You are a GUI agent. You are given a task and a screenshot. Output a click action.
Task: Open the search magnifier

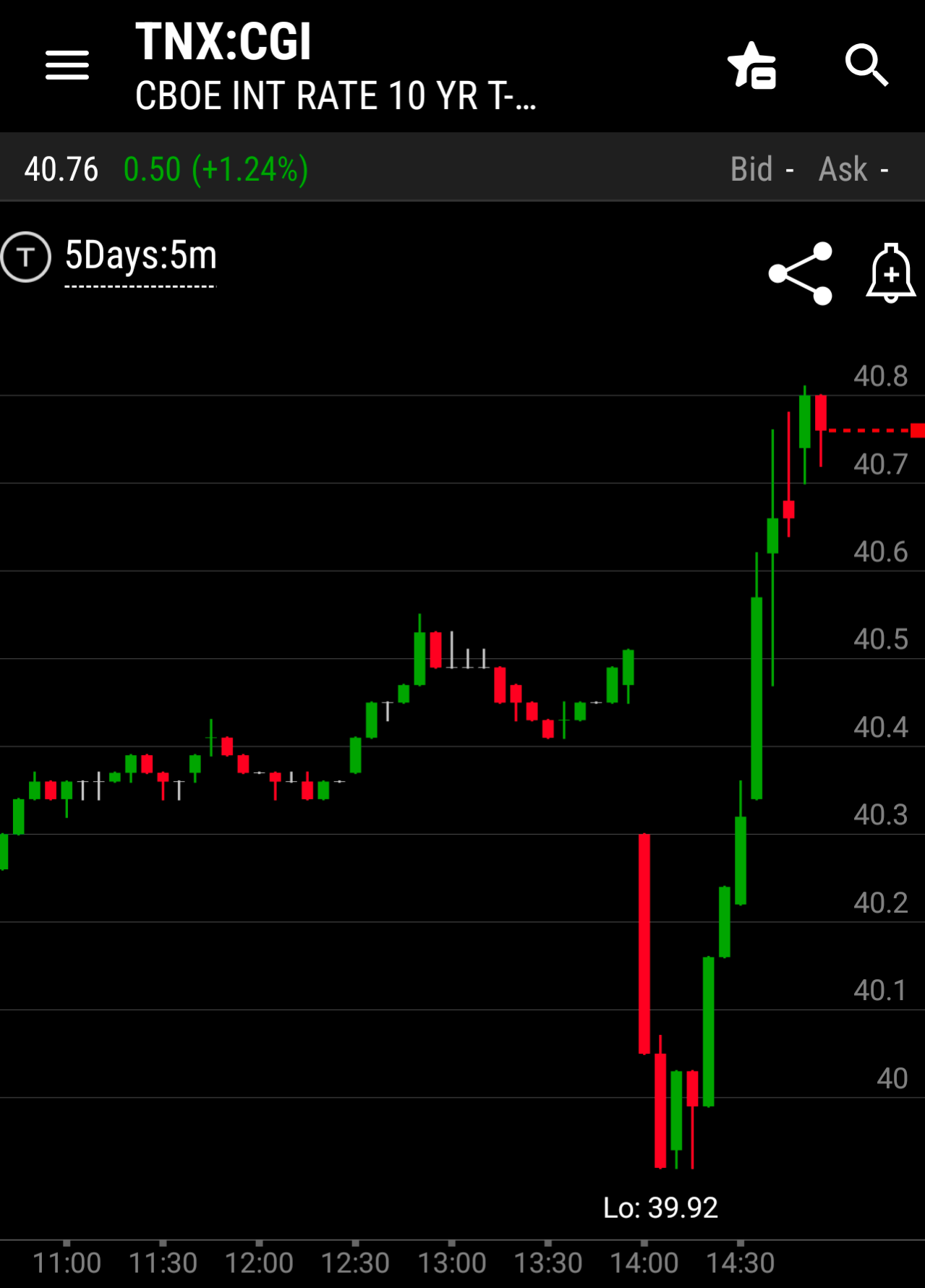click(866, 65)
